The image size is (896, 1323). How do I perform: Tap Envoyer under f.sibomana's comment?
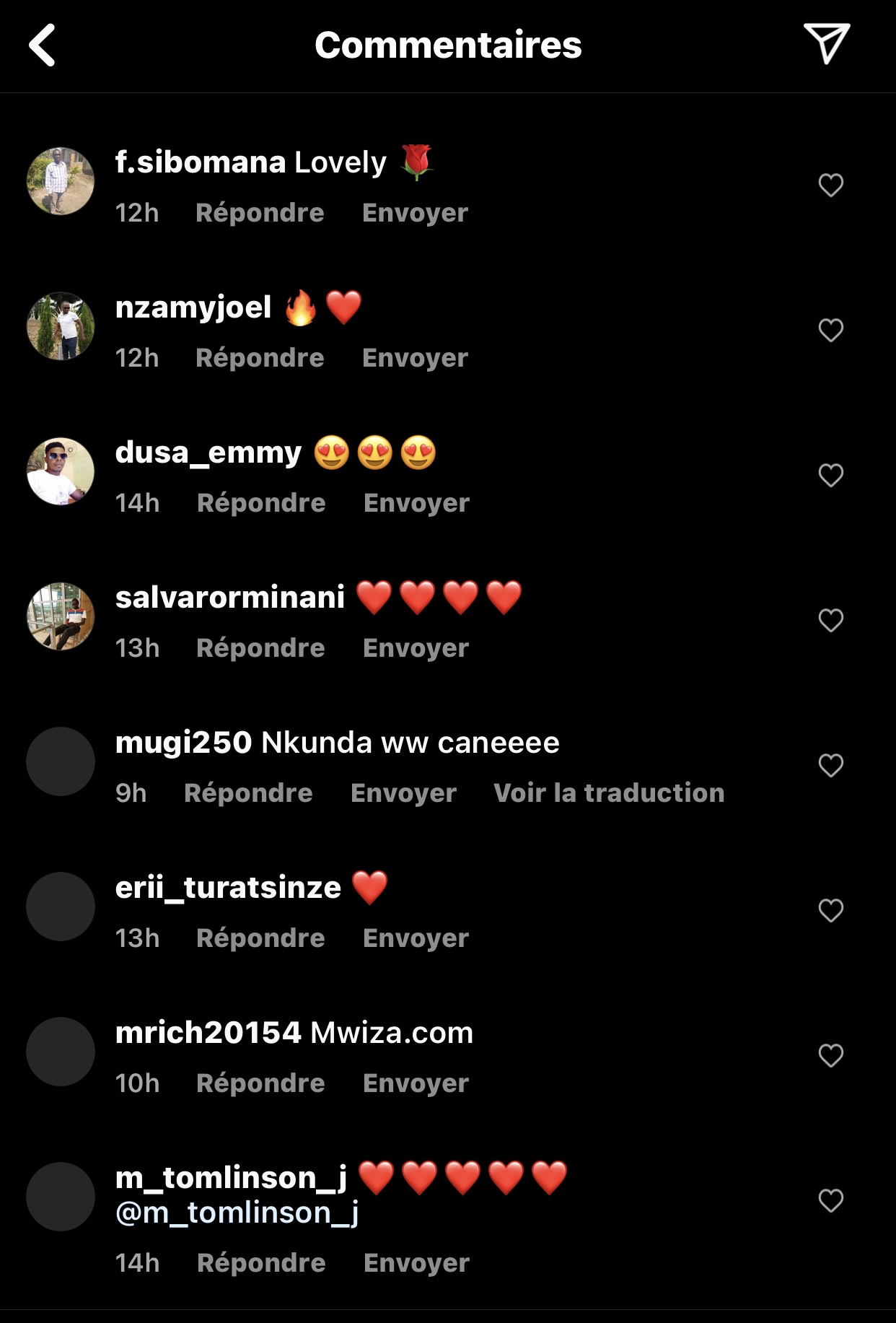point(415,213)
